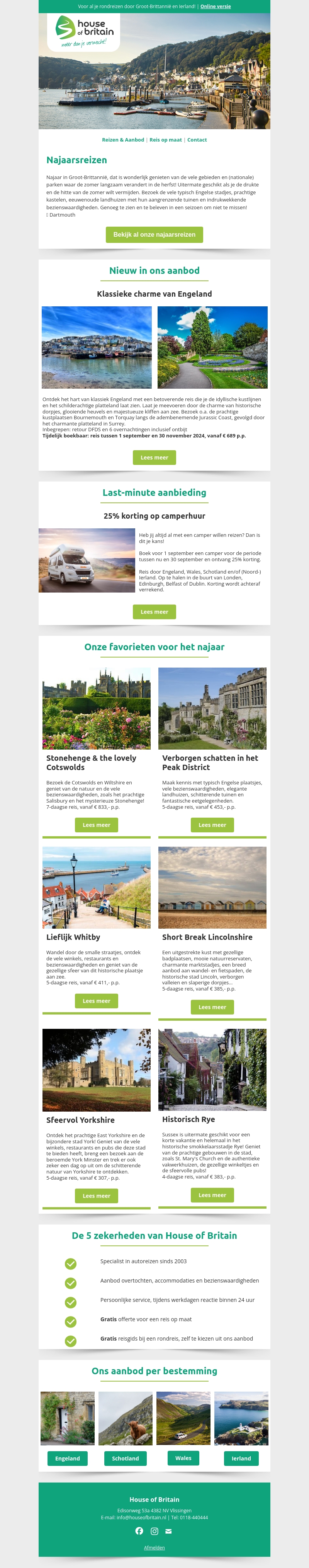Tap Bekijk al onze najaarsreizen button

click(x=154, y=234)
